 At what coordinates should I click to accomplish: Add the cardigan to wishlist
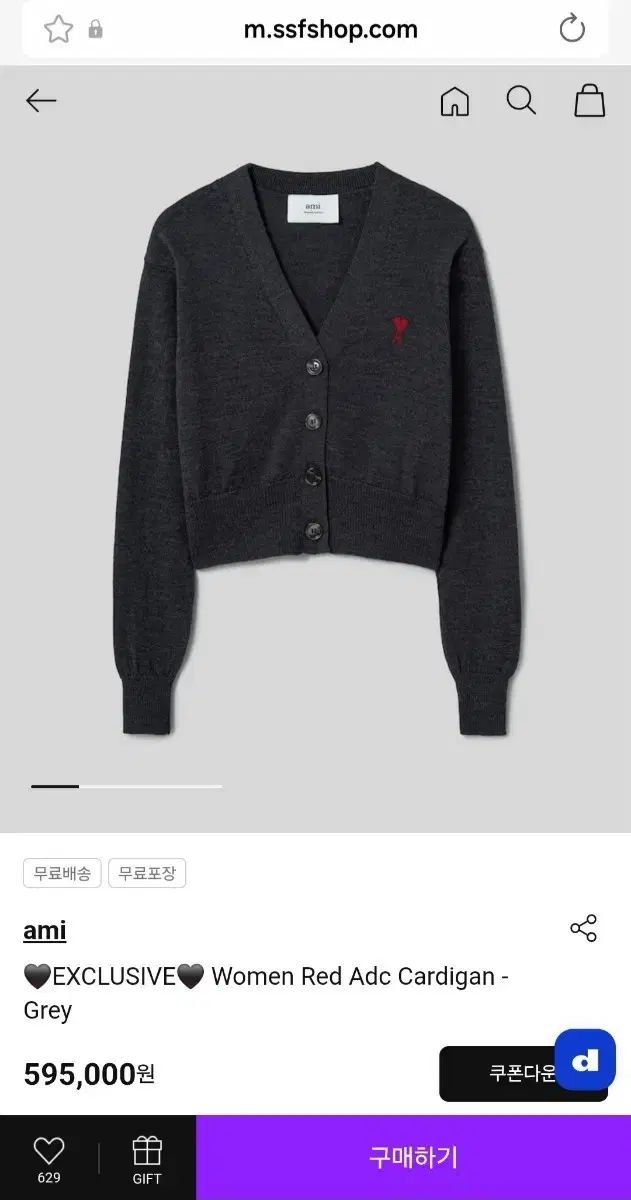pos(49,1157)
